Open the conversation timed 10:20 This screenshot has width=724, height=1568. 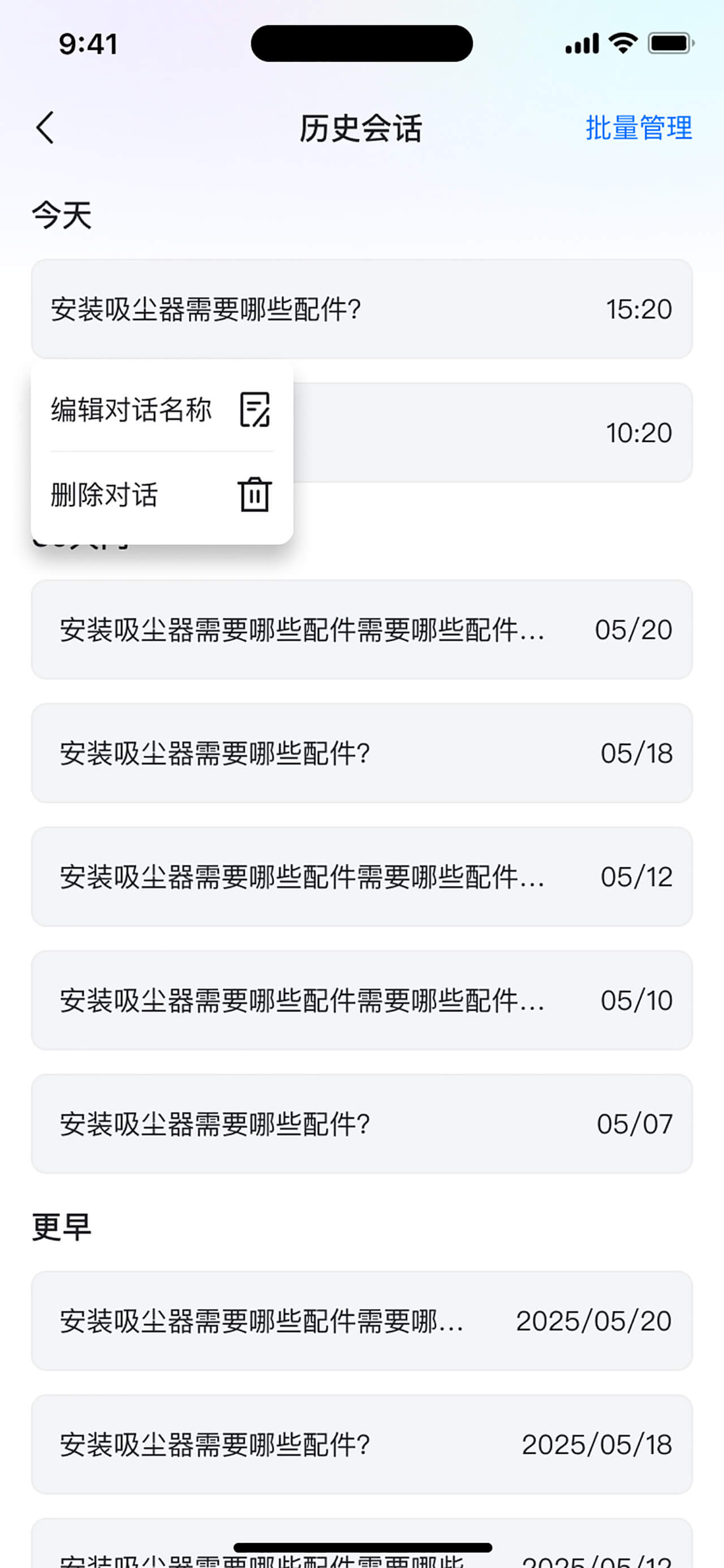(487, 433)
